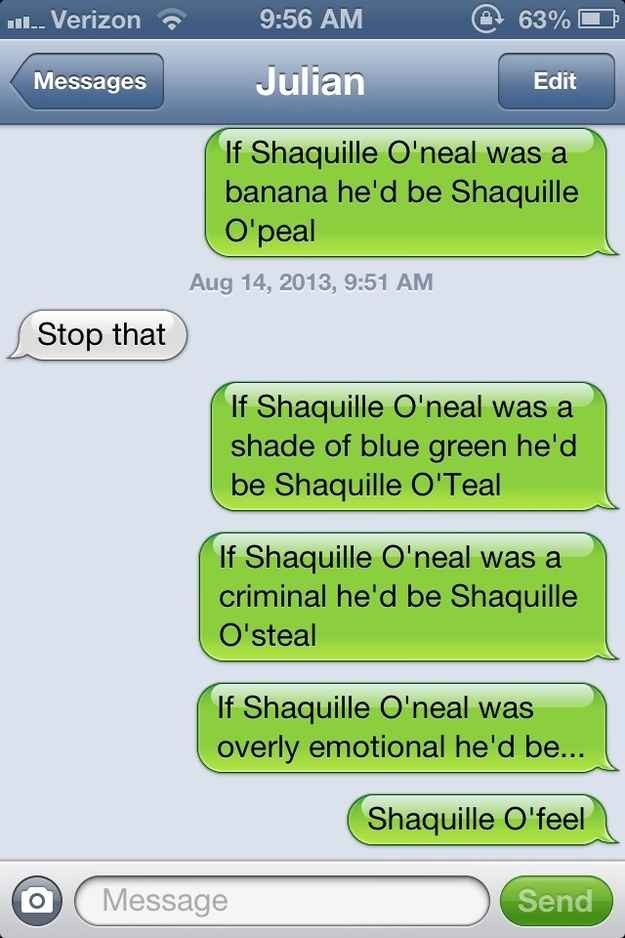Focus the Message text field
The height and width of the screenshot is (938, 625).
[x=282, y=900]
